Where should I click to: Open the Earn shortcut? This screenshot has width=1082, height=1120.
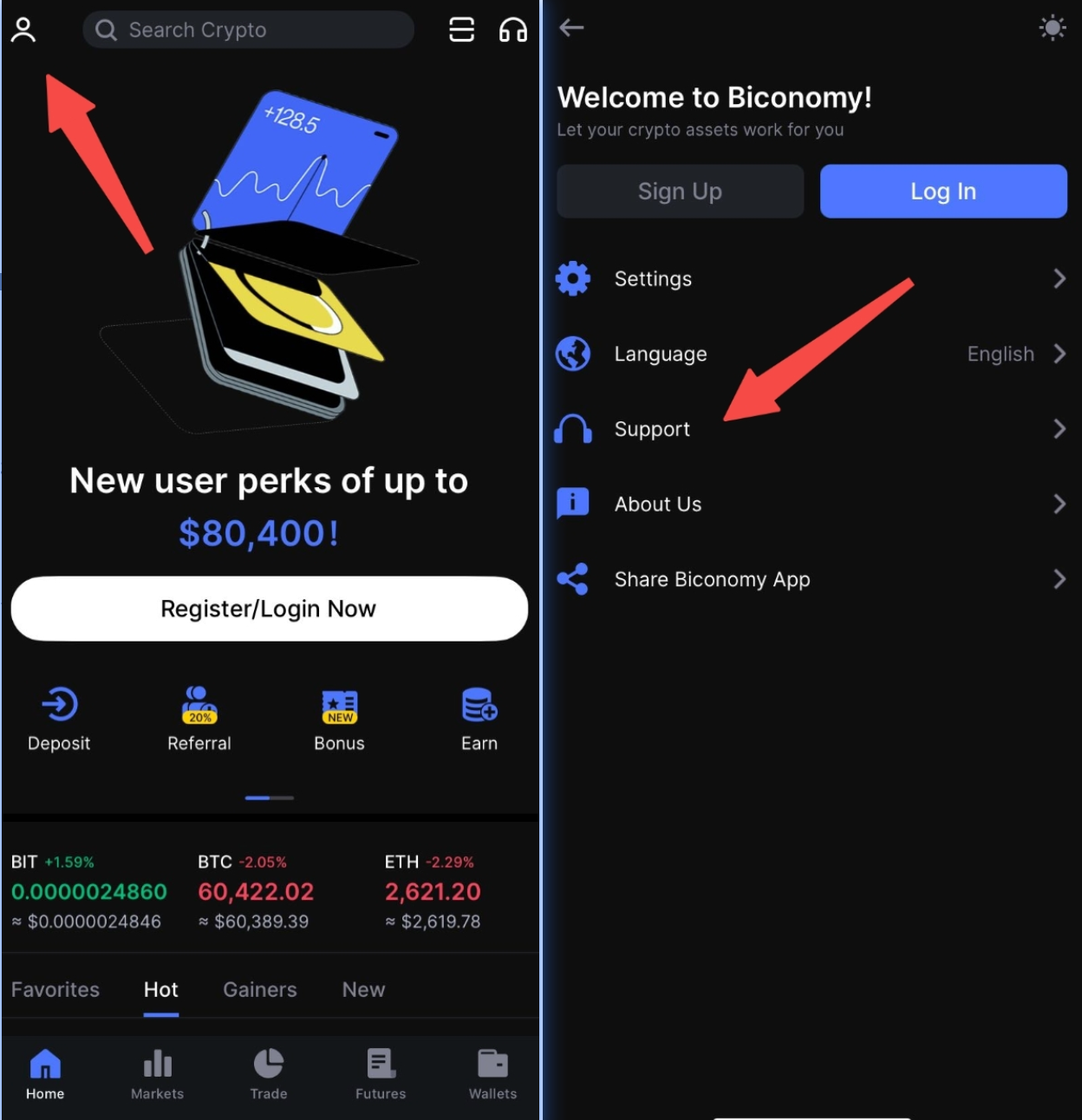coord(479,720)
